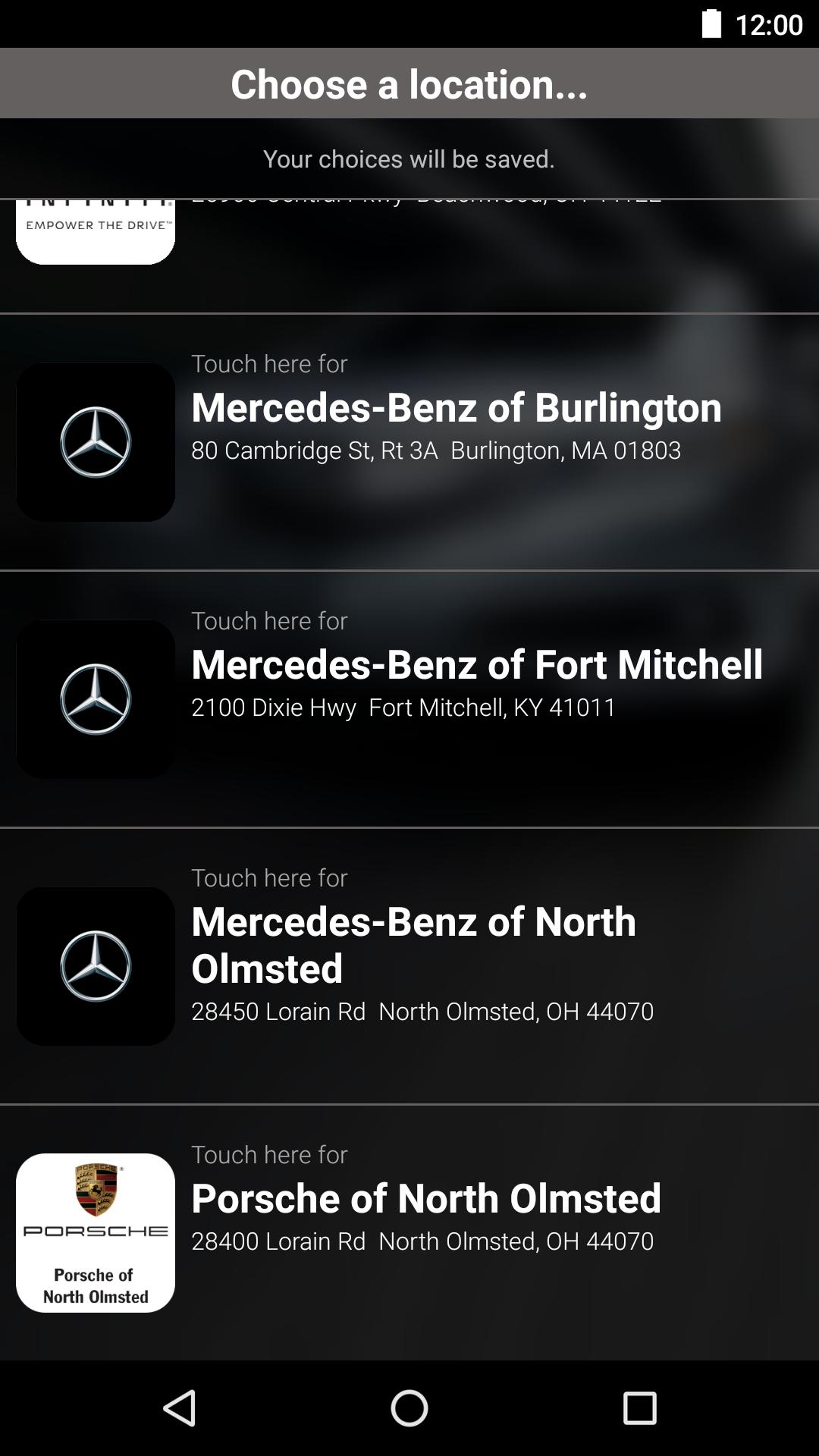Pick Porsche of North Olmsted dealership
This screenshot has height=1456, width=819.
[x=425, y=1199]
